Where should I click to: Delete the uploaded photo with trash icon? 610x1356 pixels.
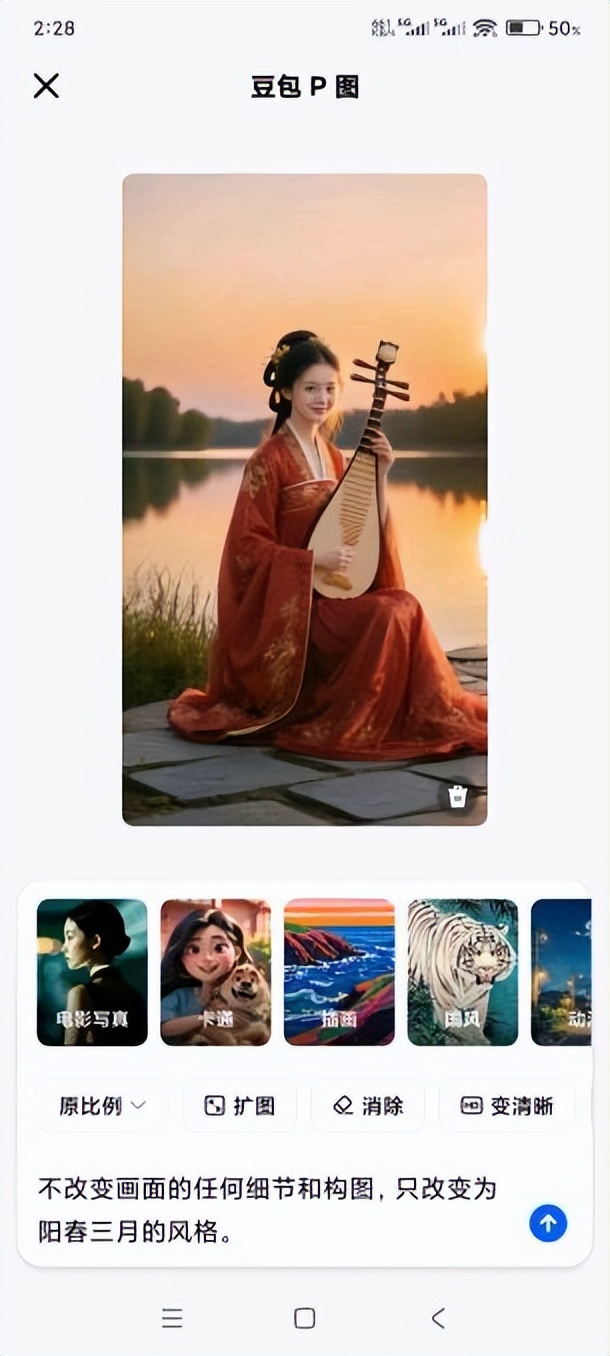tap(458, 796)
